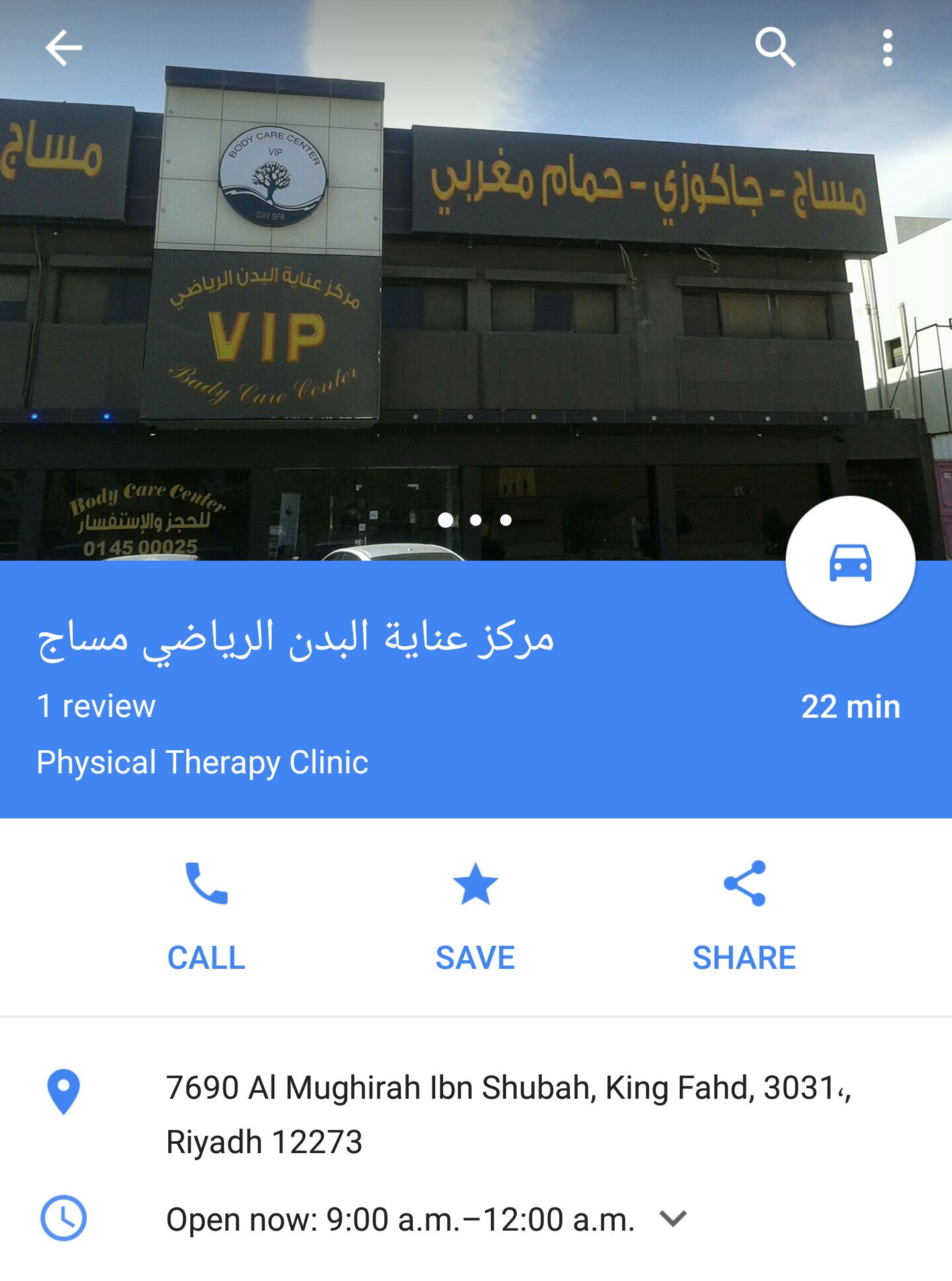Open the search magnifier icon

[x=775, y=48]
